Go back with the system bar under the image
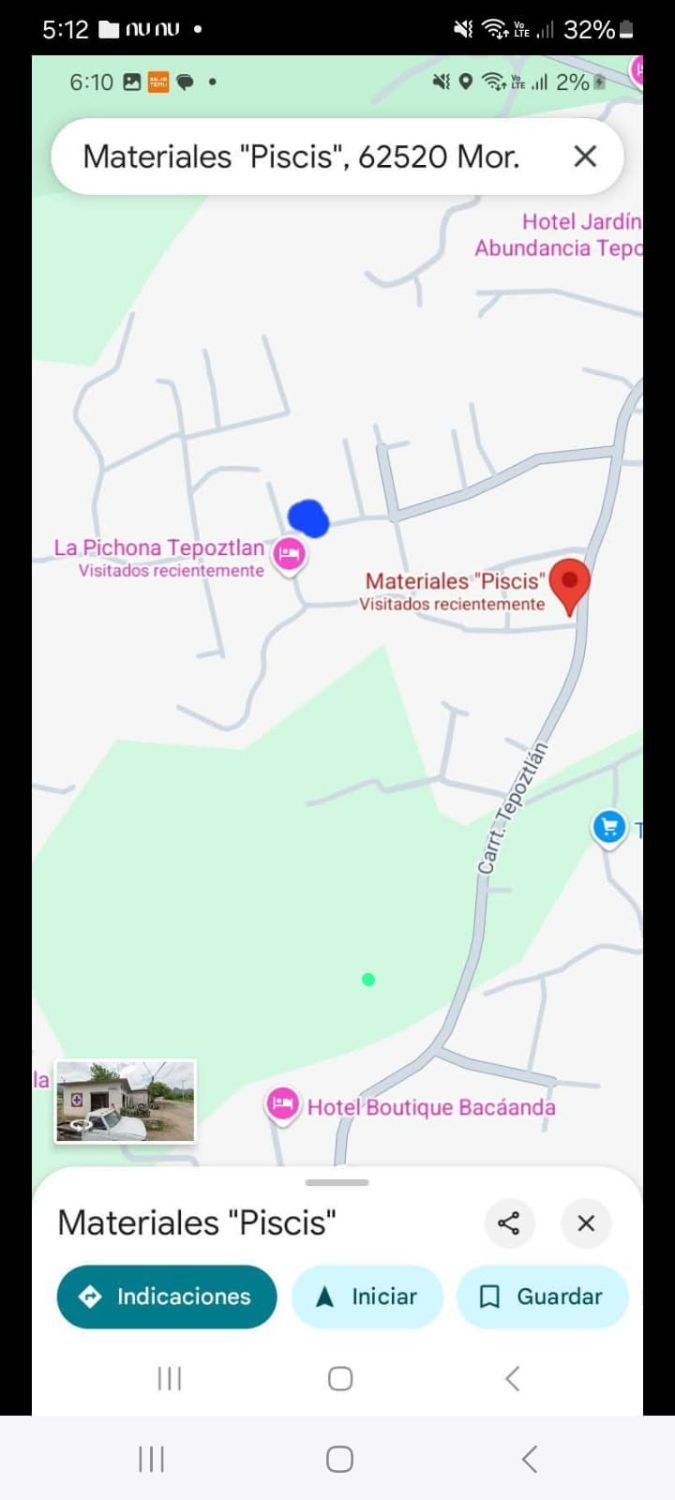 (529, 1459)
